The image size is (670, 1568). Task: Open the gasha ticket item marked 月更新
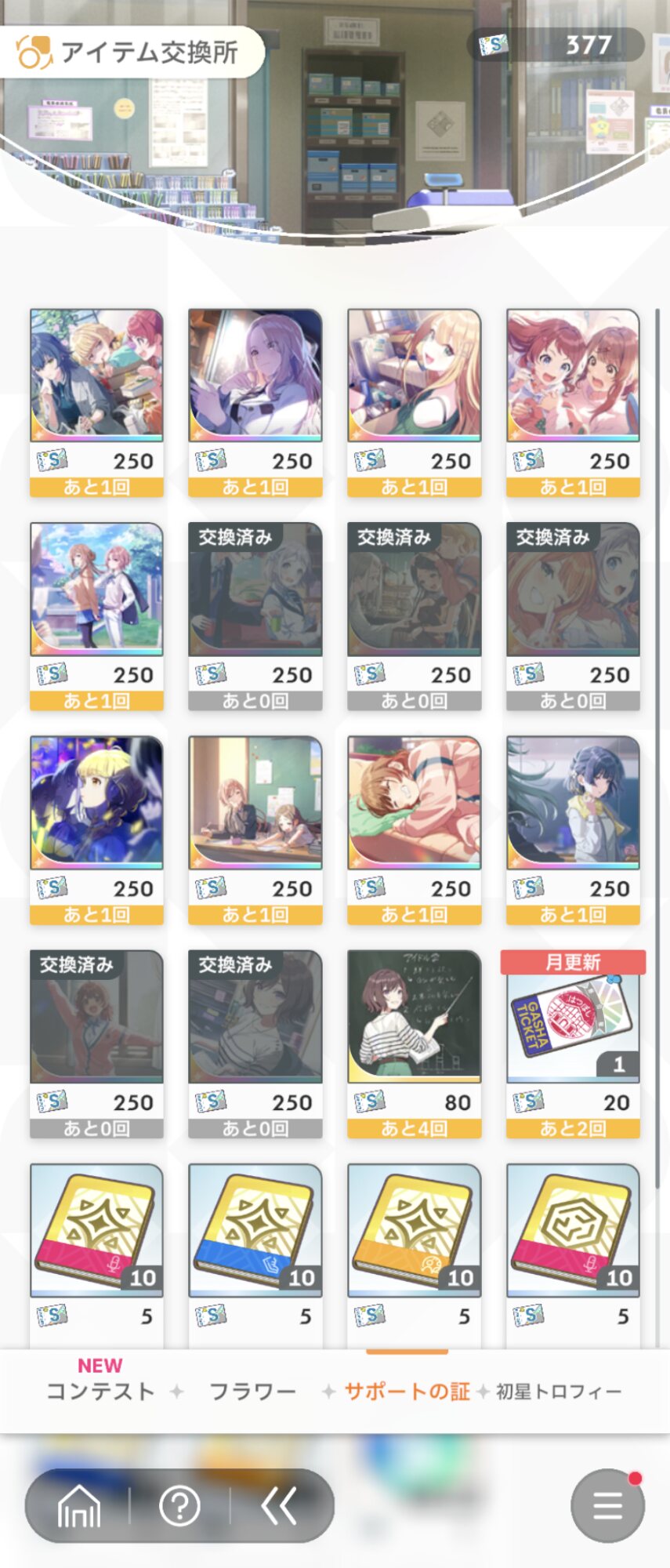pyautogui.click(x=573, y=1044)
